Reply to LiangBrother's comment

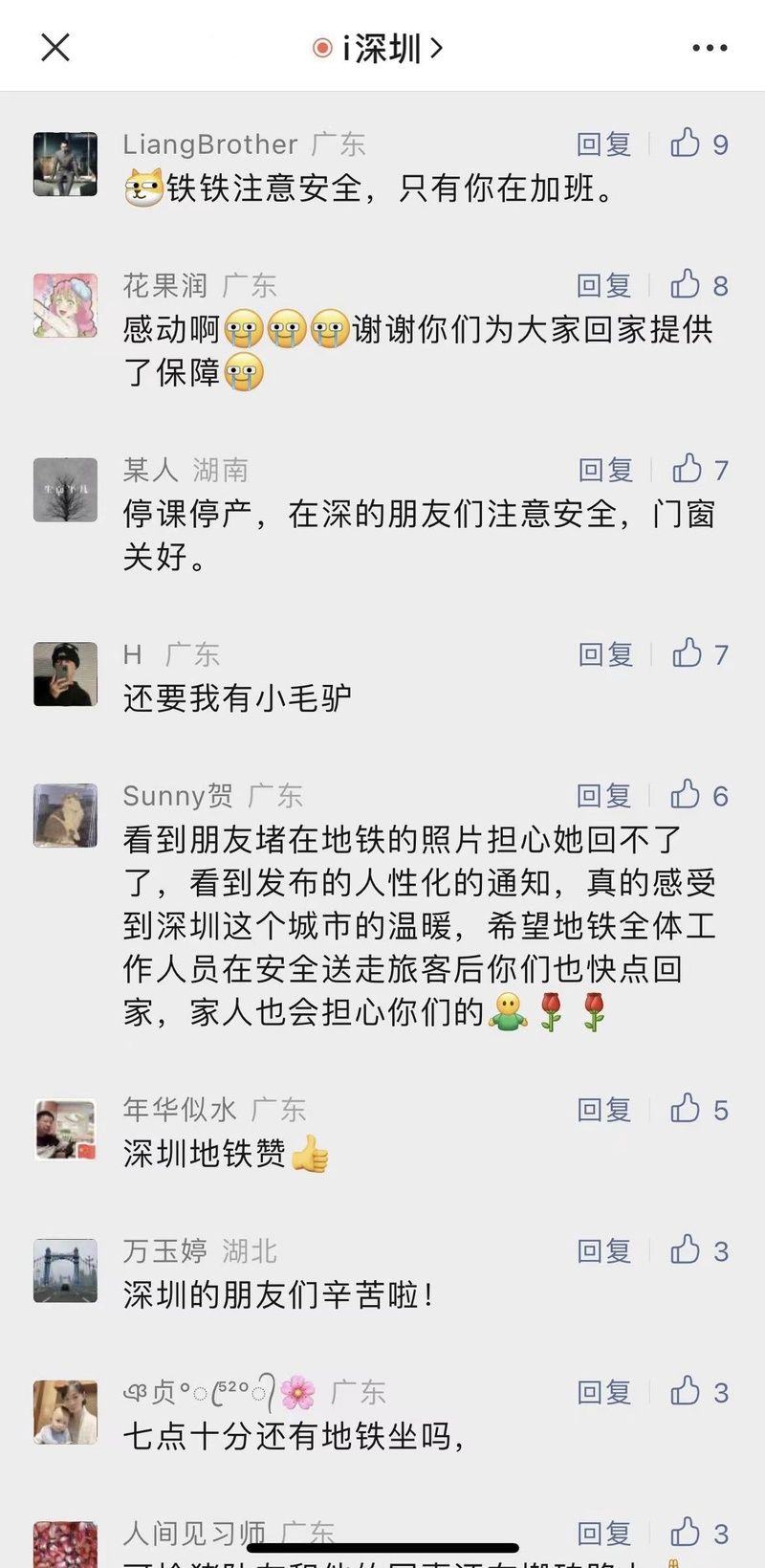pyautogui.click(x=604, y=144)
